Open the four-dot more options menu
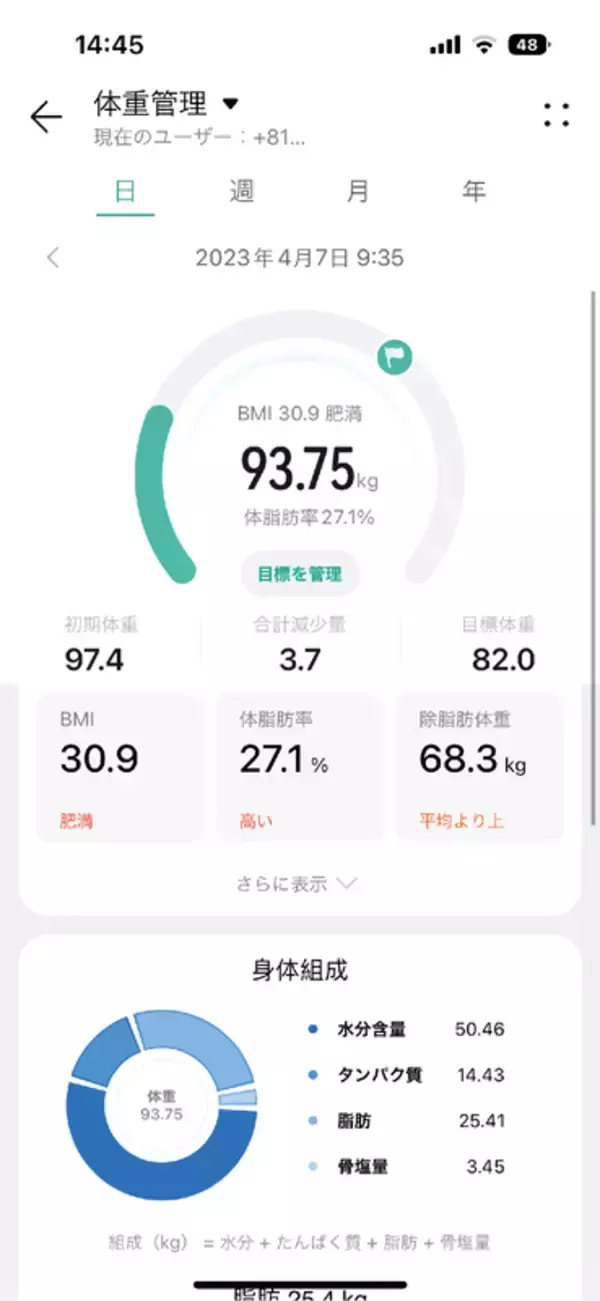600x1301 pixels. coord(556,115)
